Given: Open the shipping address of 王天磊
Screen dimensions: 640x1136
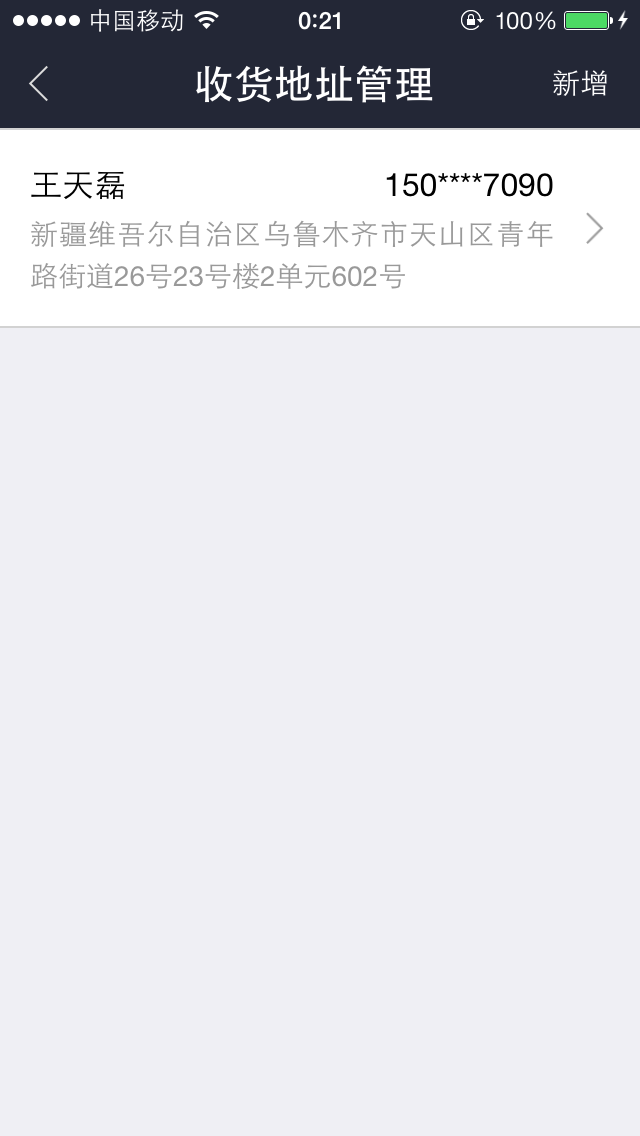Looking at the screenshot, I should pyautogui.click(x=320, y=229).
